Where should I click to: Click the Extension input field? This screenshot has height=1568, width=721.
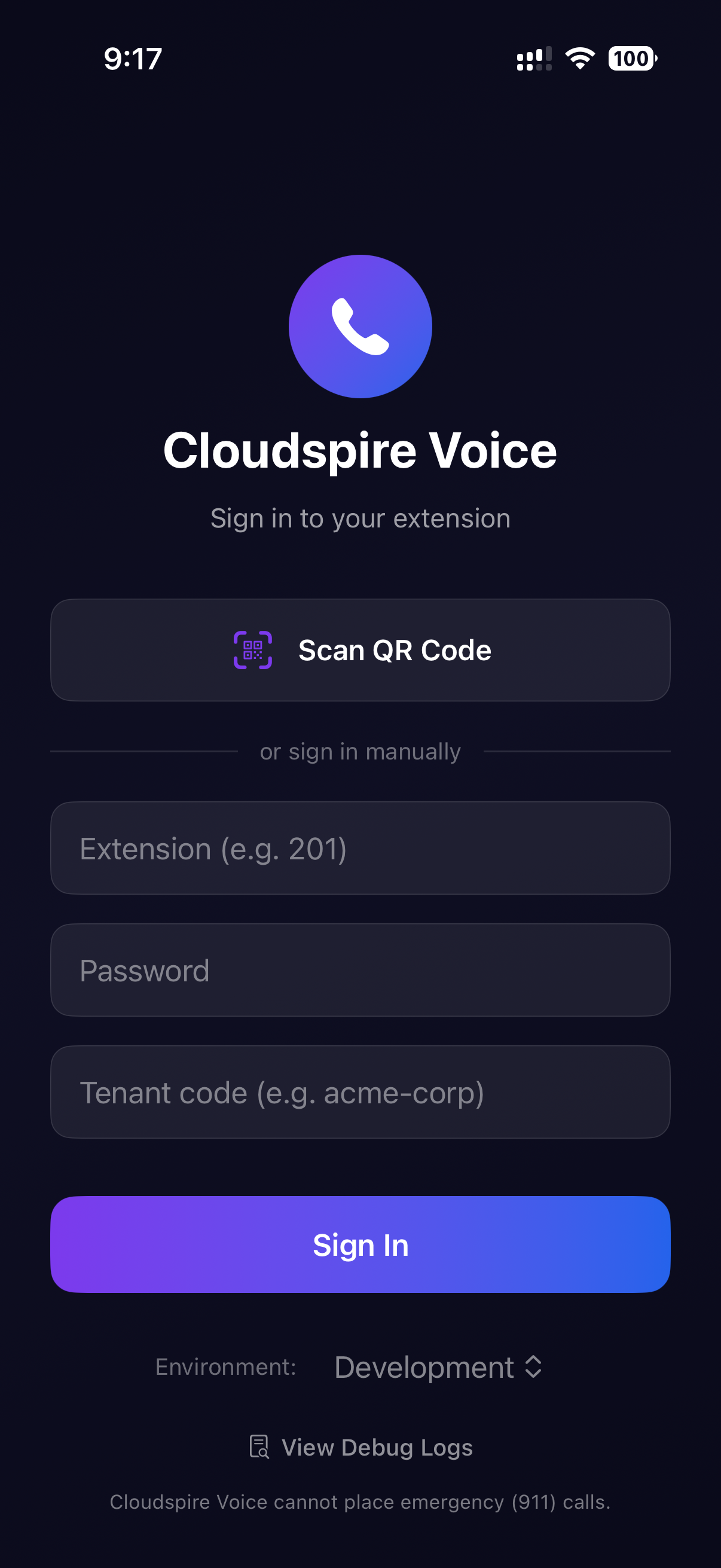(x=360, y=848)
